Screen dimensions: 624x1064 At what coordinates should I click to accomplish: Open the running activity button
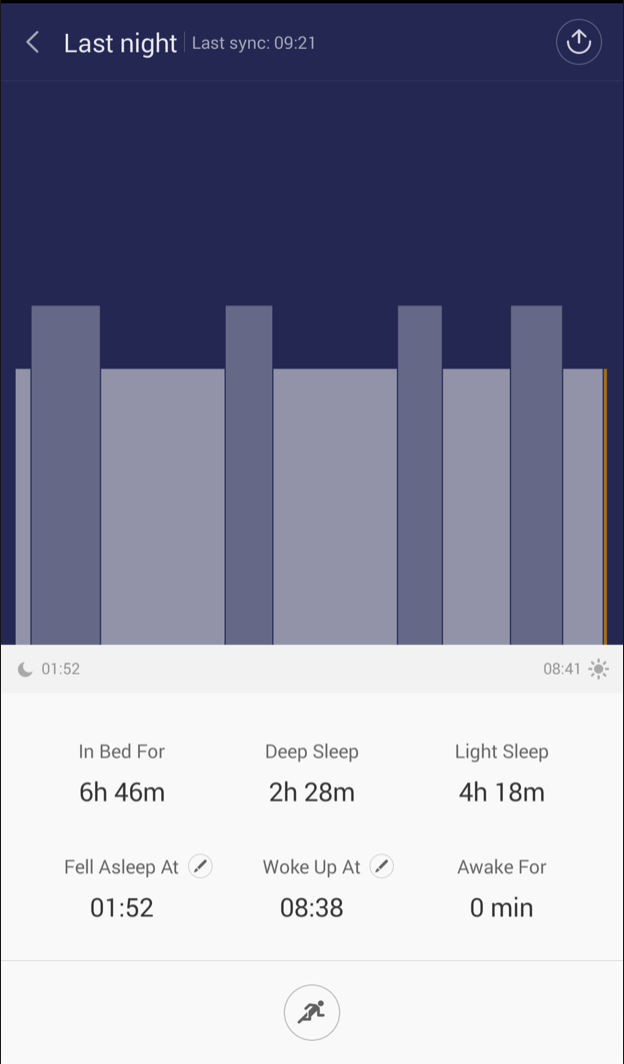pos(311,1012)
